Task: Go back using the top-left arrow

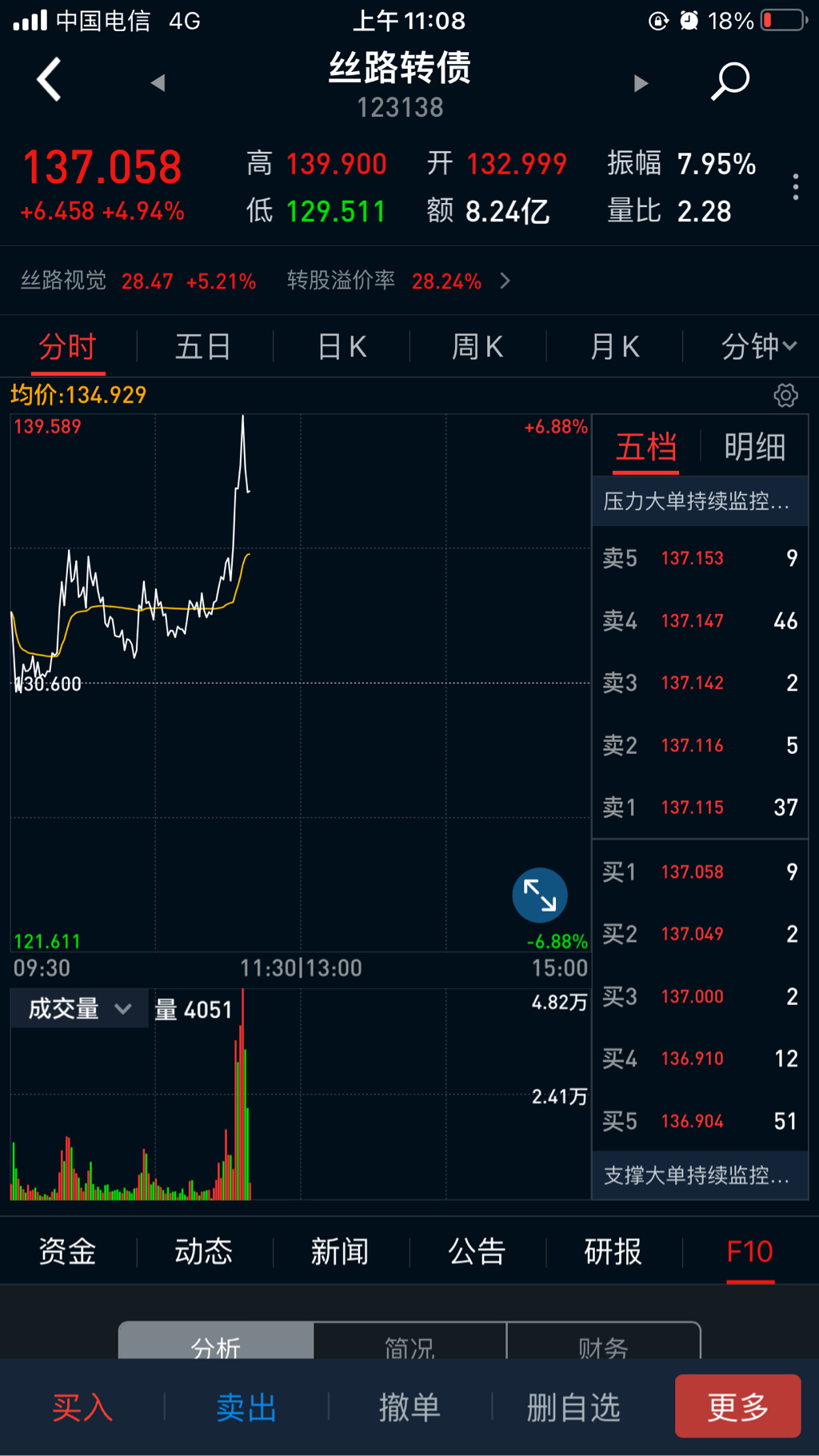Action: (x=49, y=80)
